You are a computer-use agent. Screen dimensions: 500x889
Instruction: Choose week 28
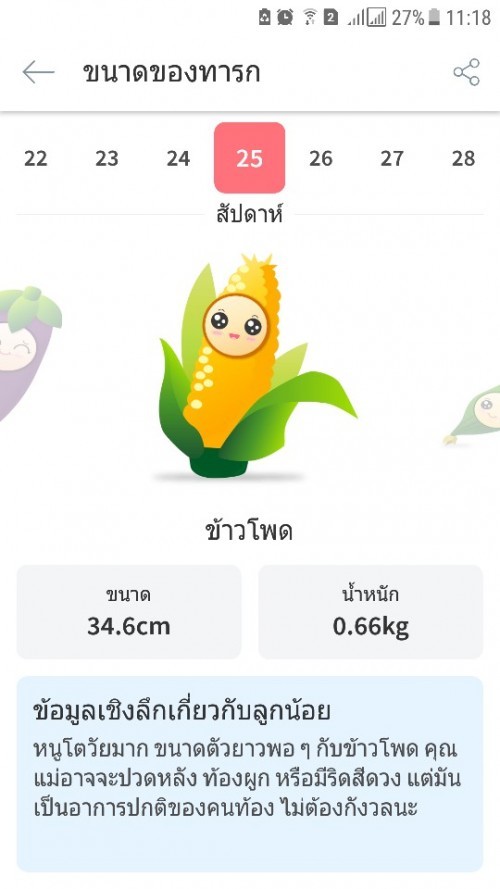point(463,159)
